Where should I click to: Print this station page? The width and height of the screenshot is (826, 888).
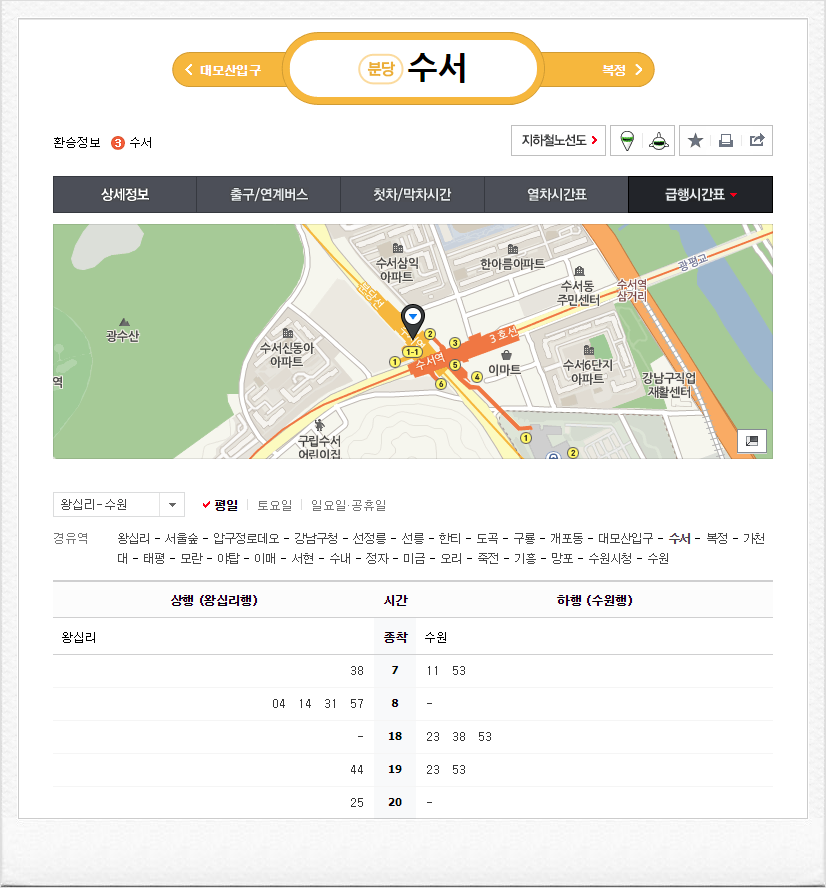point(726,141)
